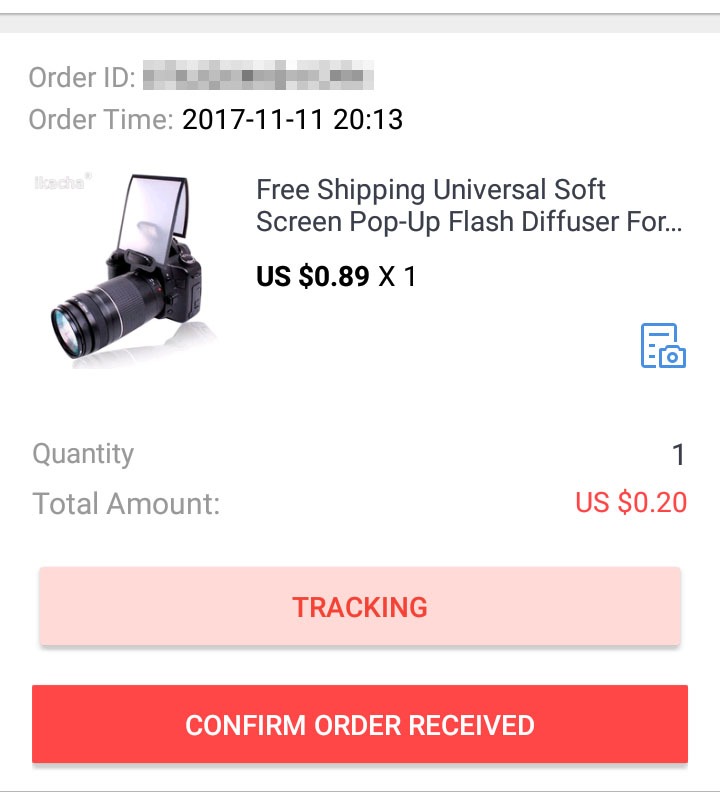Tap the TRACKING button
The image size is (720, 792).
(360, 607)
